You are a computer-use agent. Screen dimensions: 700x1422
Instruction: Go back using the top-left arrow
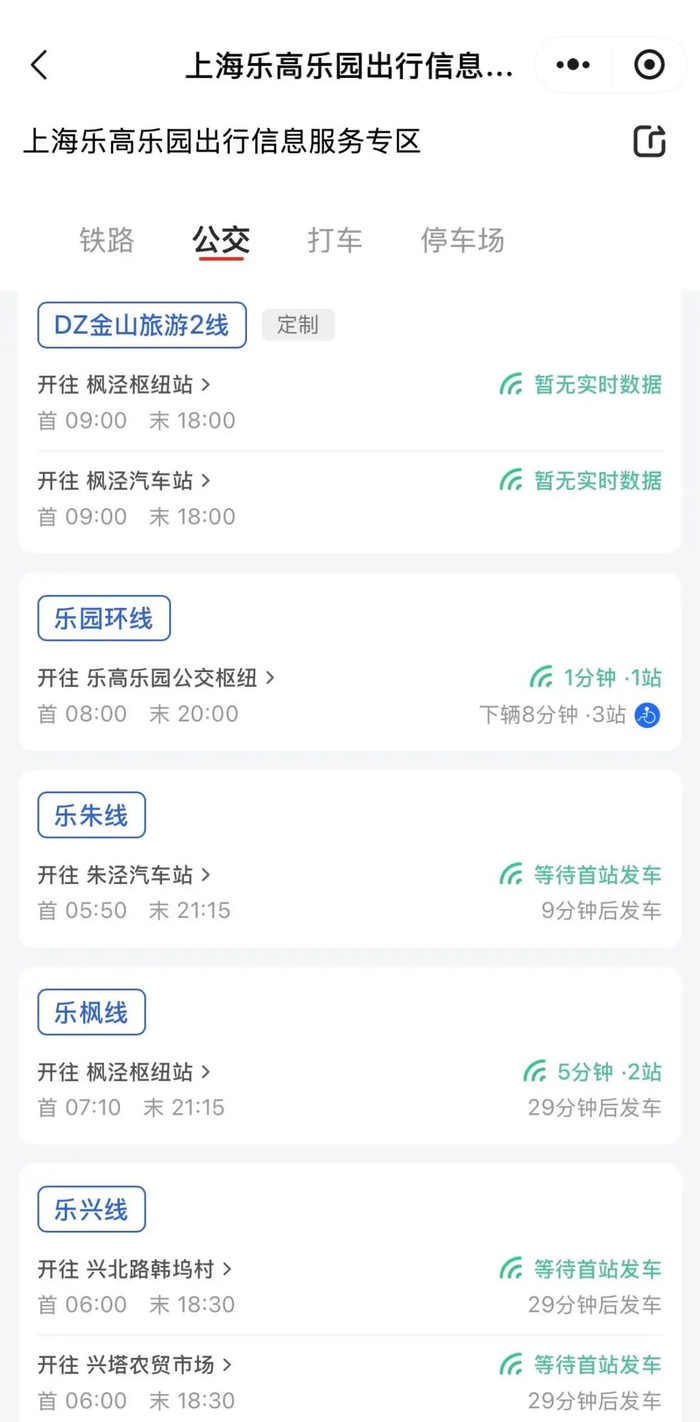point(39,66)
